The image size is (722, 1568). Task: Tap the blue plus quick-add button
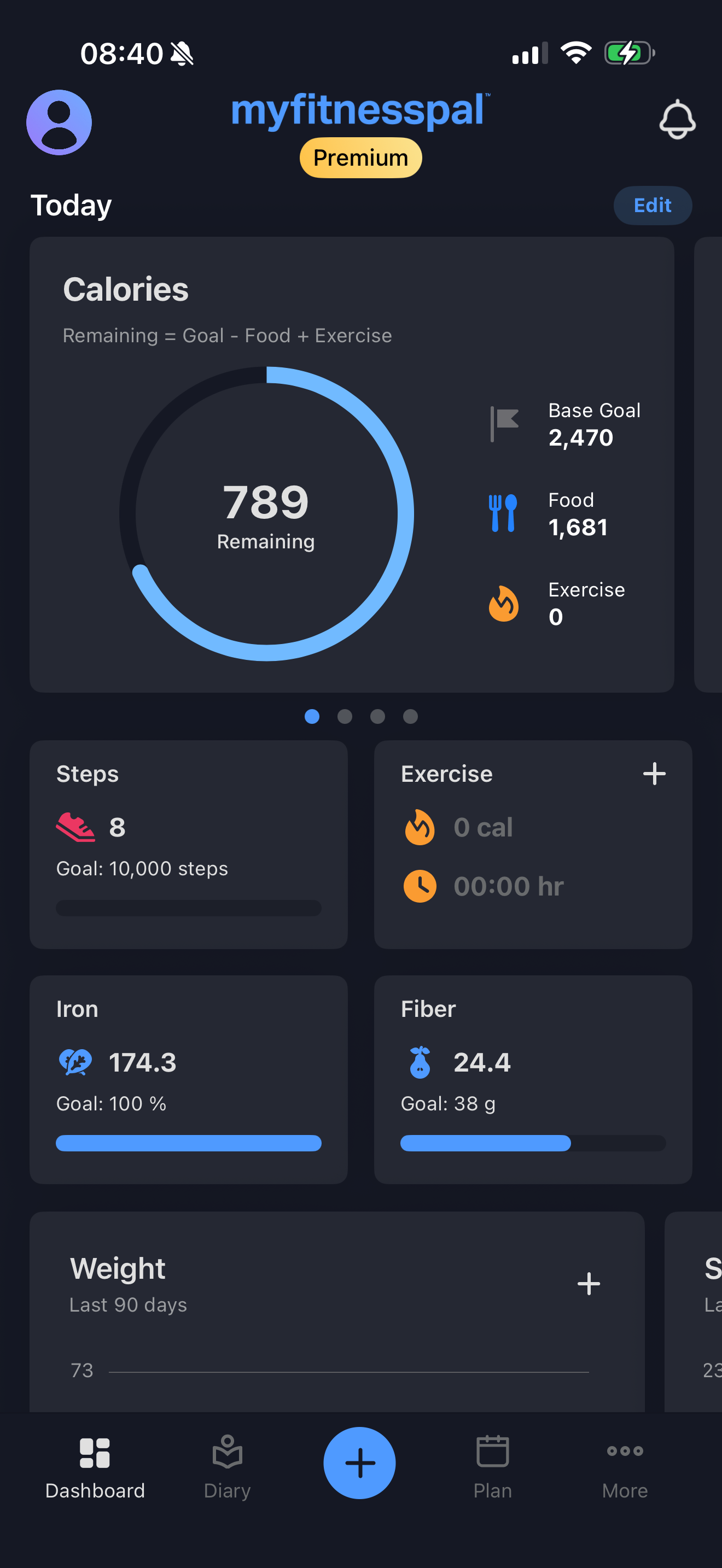point(360,1462)
